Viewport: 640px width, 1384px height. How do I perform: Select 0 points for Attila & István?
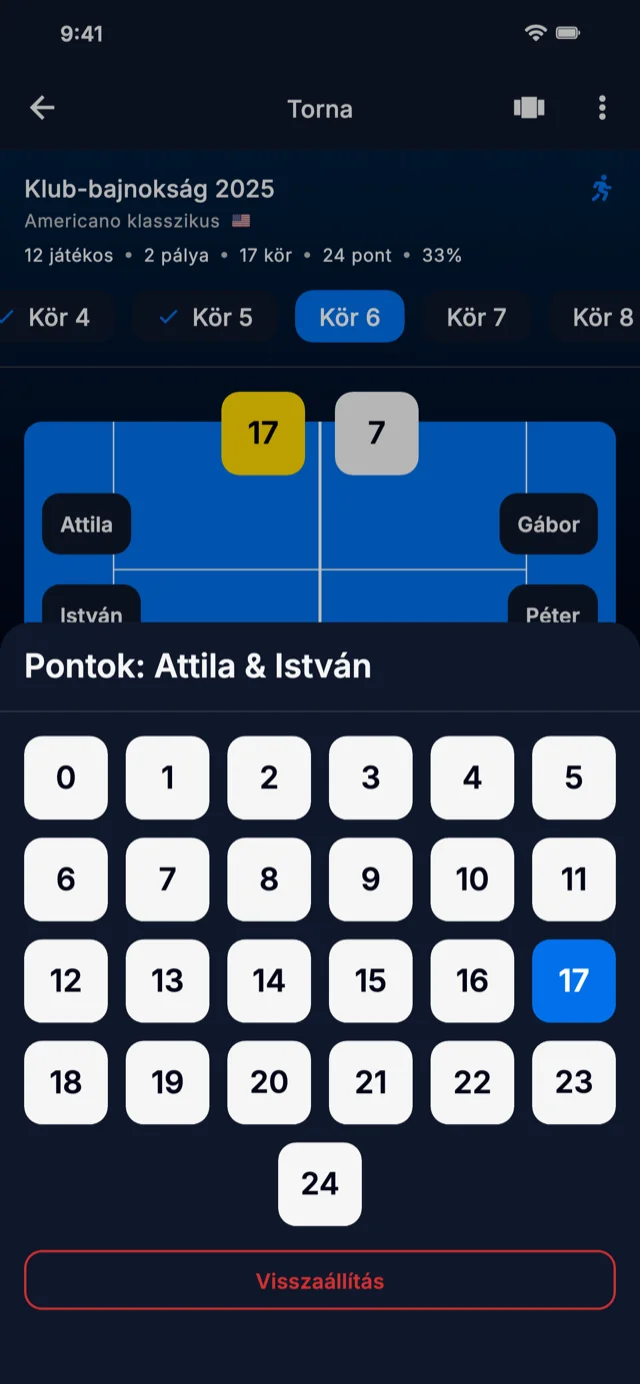point(66,777)
